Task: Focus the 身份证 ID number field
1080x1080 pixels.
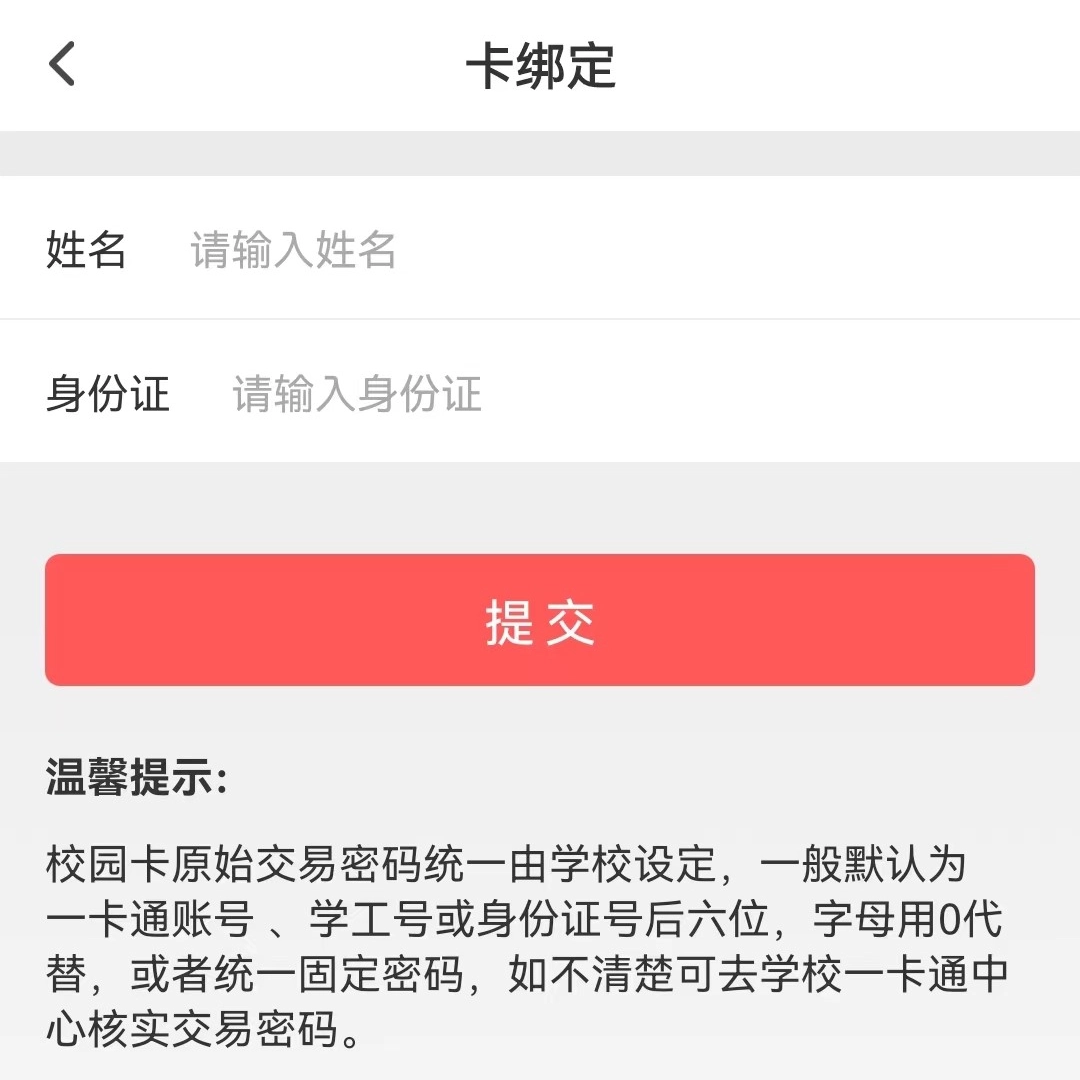Action: (x=620, y=394)
